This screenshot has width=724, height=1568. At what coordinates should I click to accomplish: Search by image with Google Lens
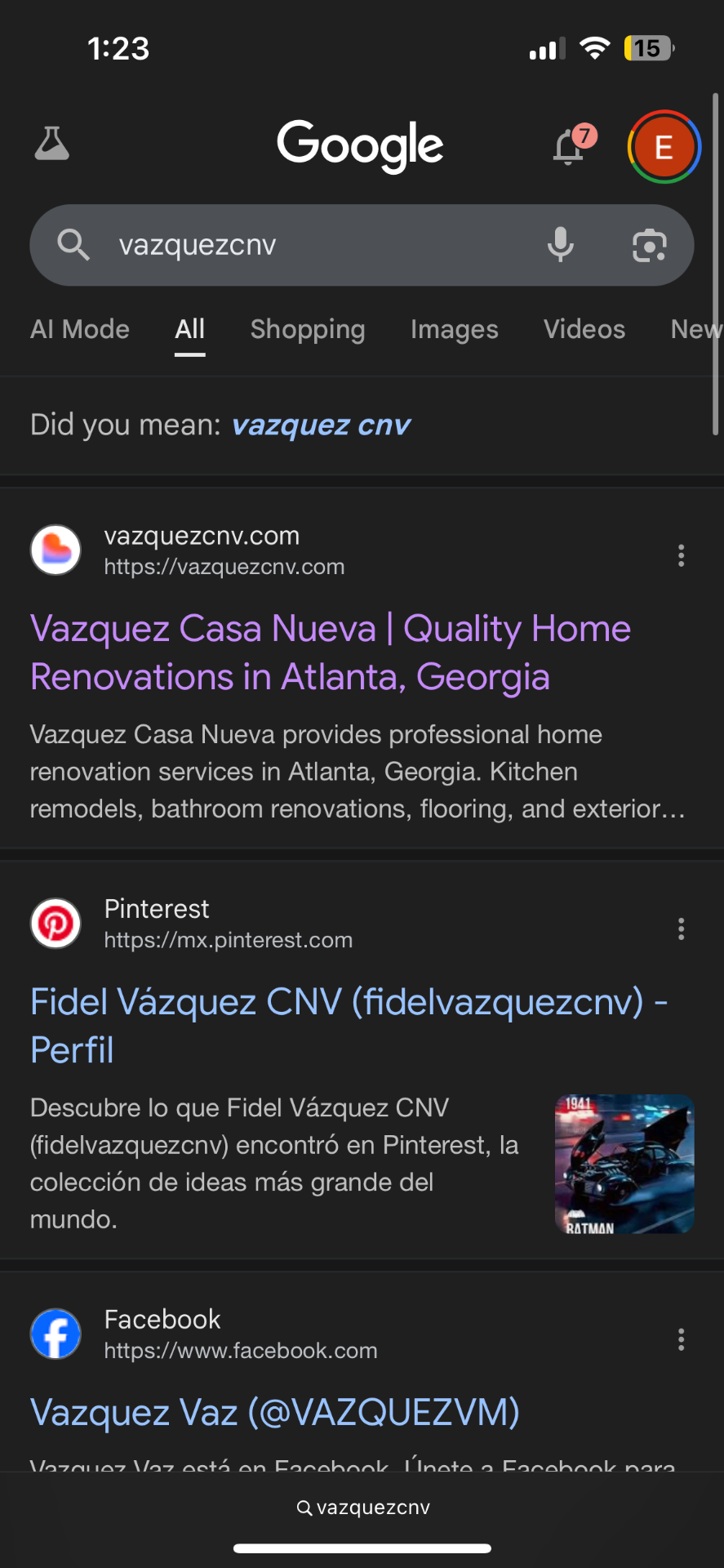(x=649, y=245)
